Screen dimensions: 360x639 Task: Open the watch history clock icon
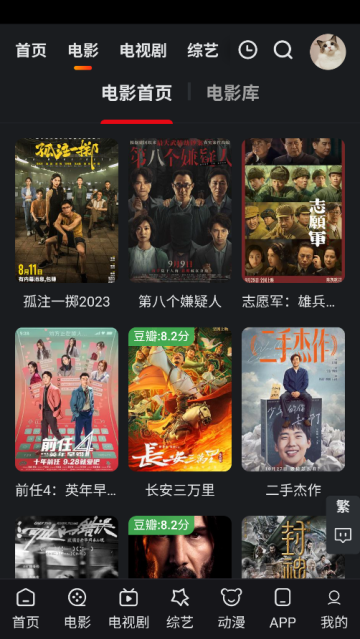(247, 51)
